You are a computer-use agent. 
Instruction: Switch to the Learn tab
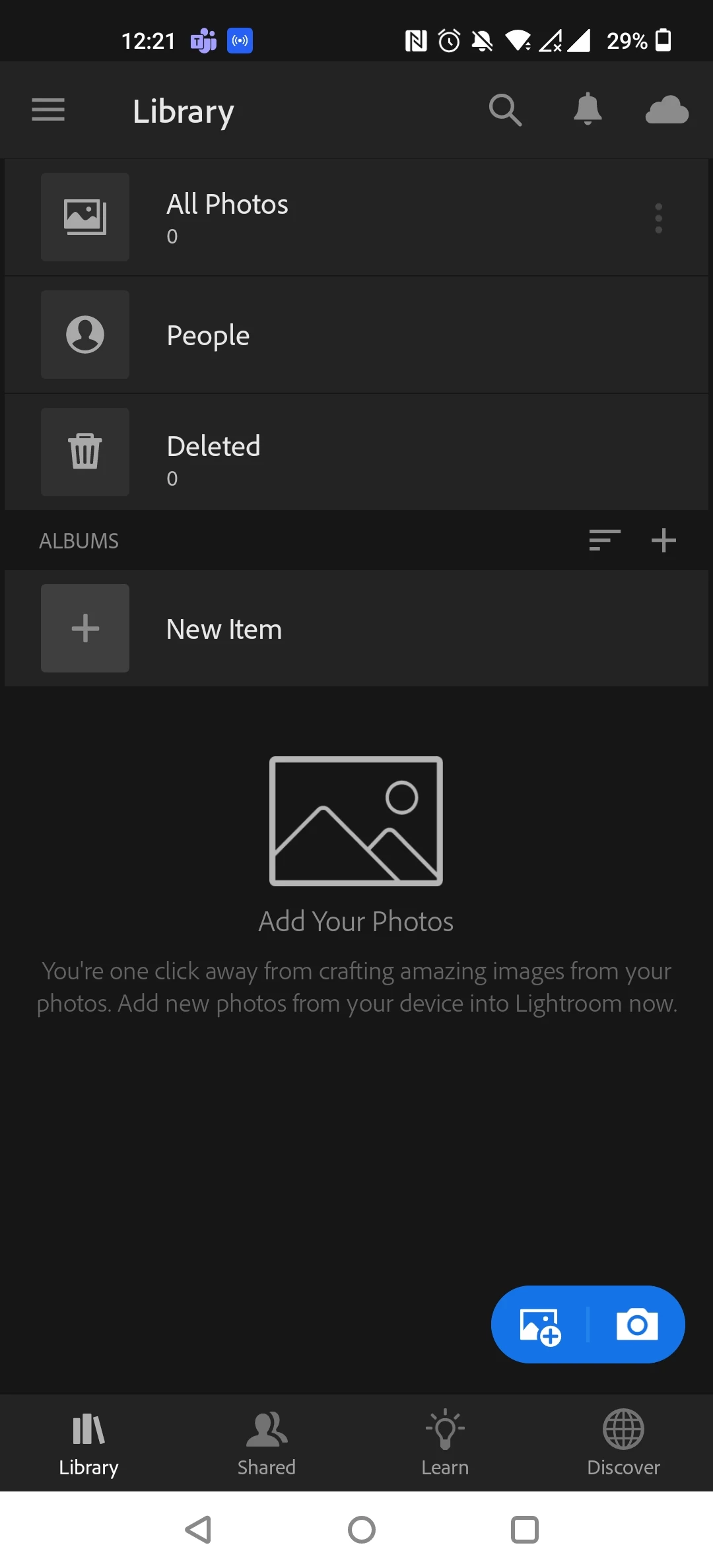click(445, 1443)
